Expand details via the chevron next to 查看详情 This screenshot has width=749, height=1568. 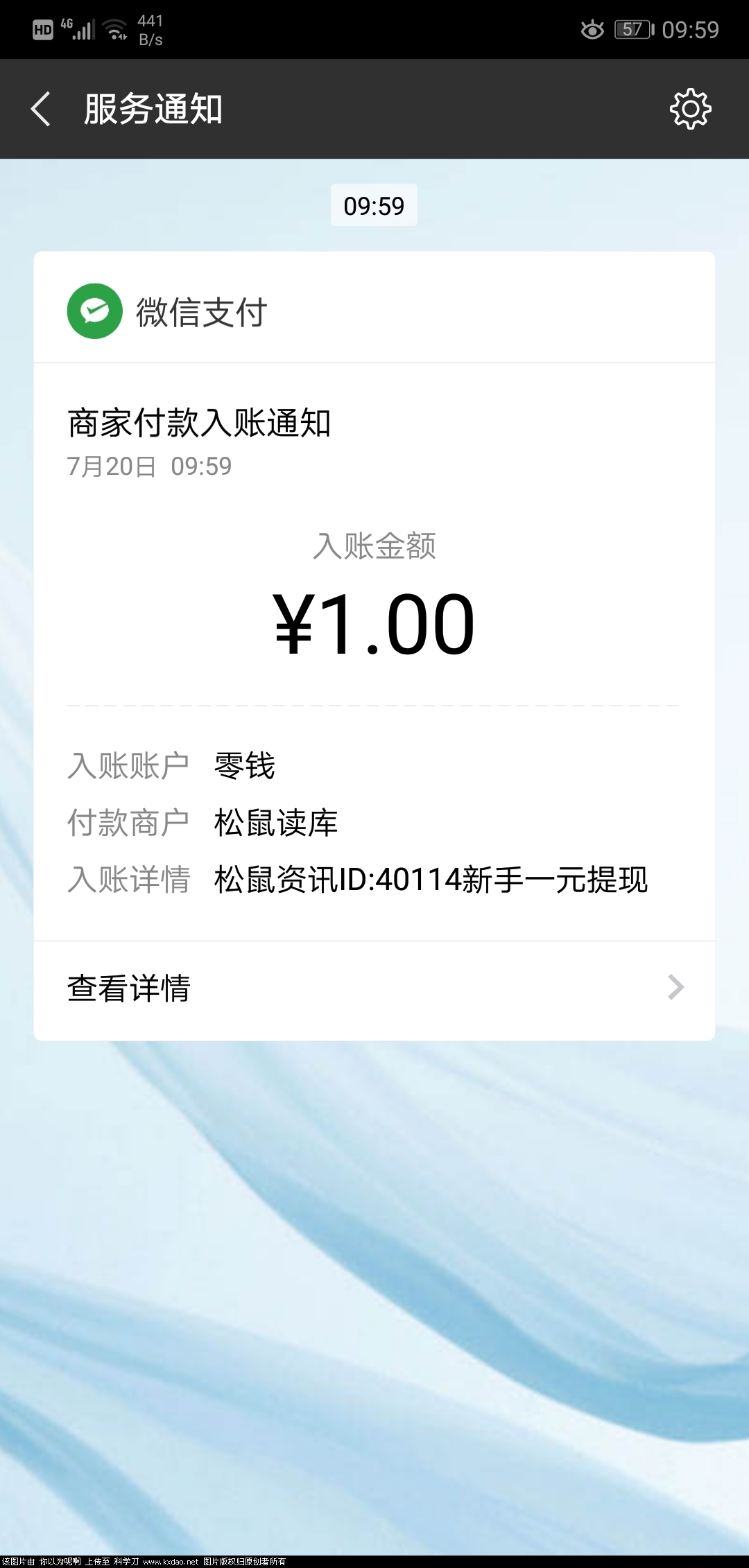673,987
